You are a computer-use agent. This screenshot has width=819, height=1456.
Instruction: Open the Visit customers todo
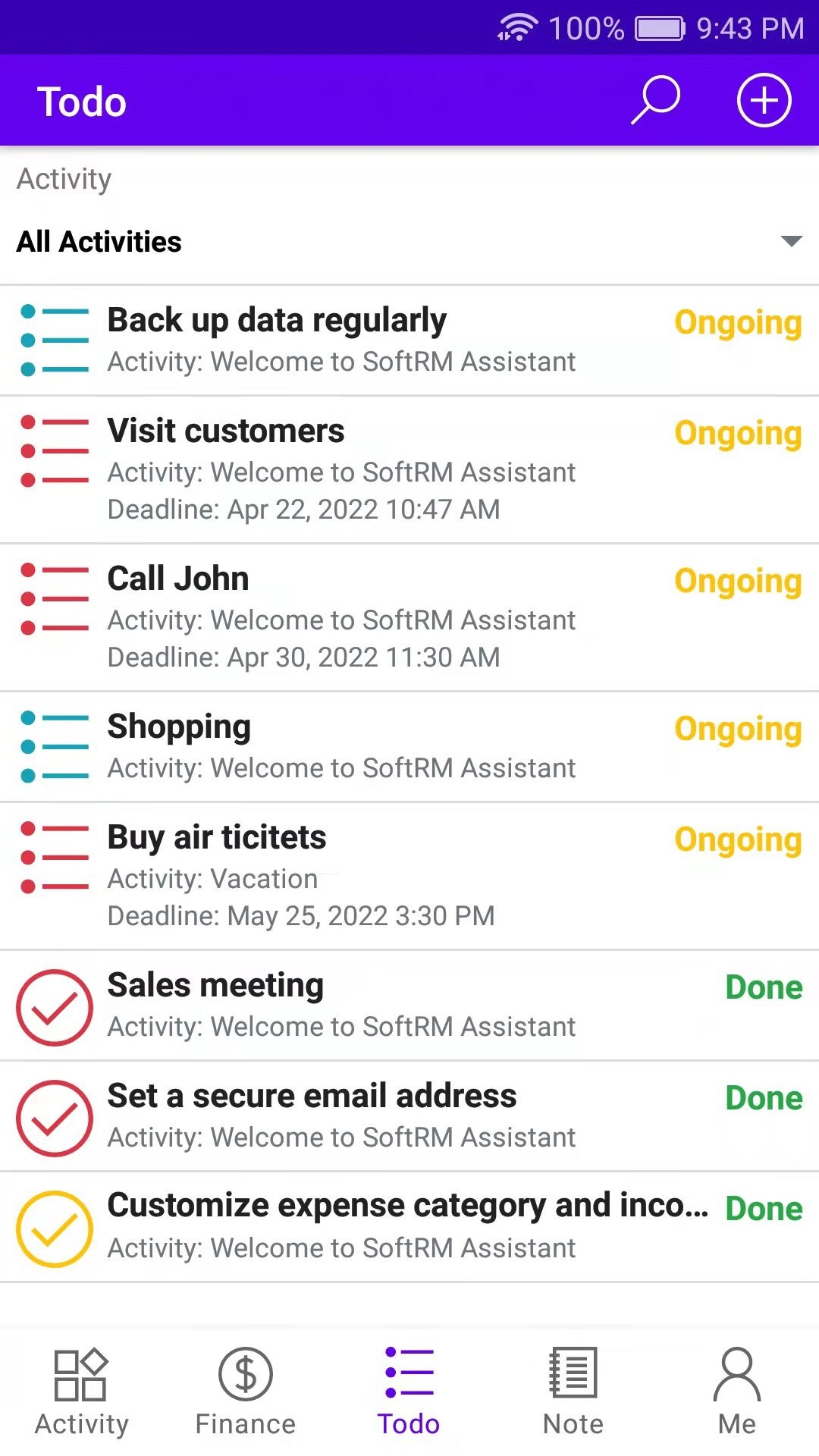(x=341, y=468)
